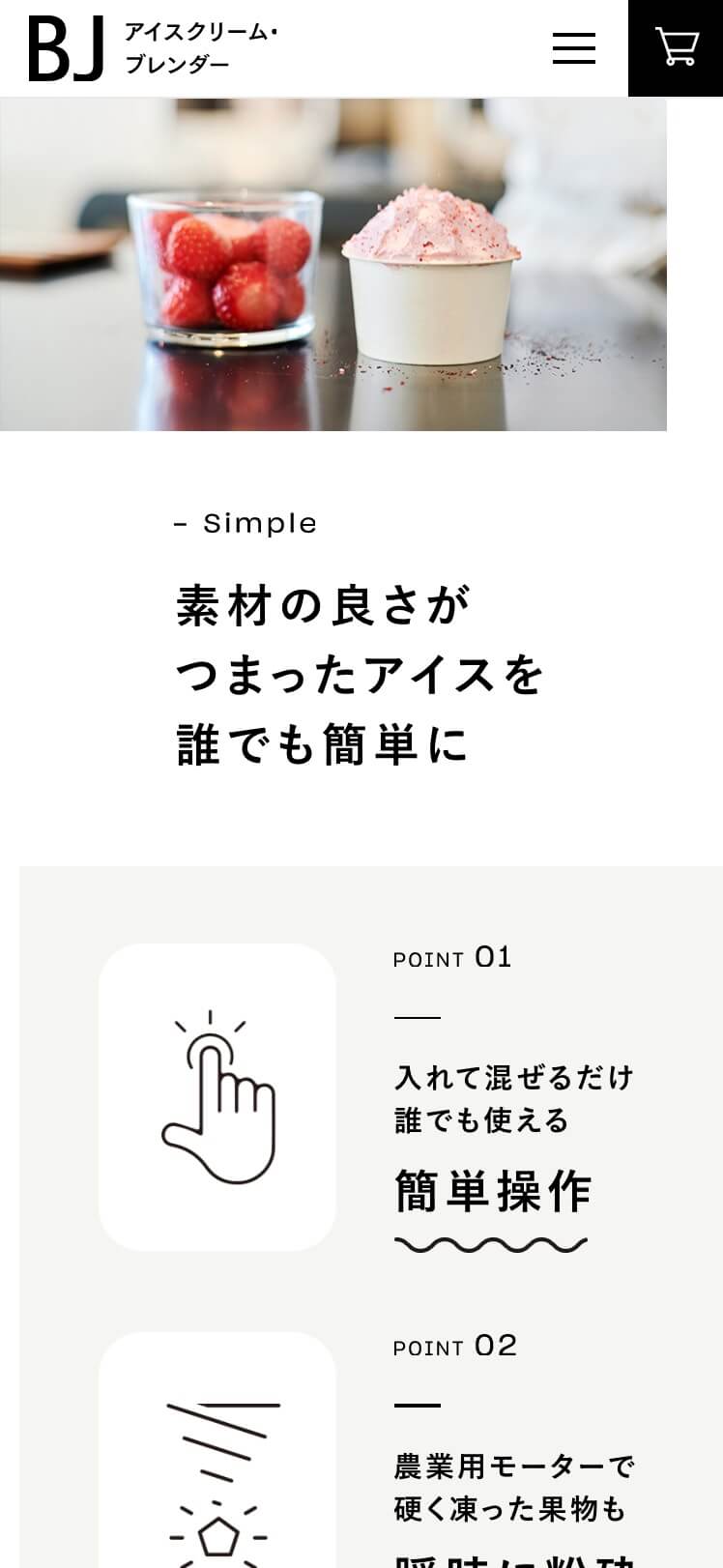Open the hamburger menu
Screen dimensions: 723x1568
click(x=573, y=48)
